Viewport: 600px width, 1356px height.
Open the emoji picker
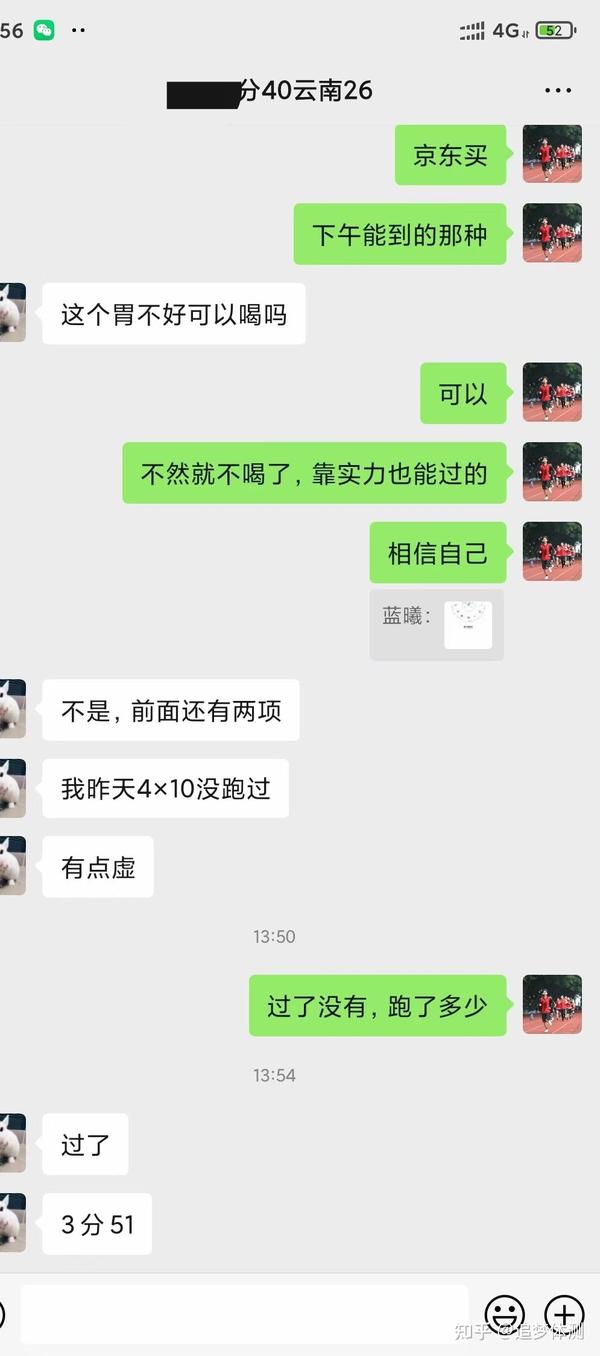(x=505, y=1314)
